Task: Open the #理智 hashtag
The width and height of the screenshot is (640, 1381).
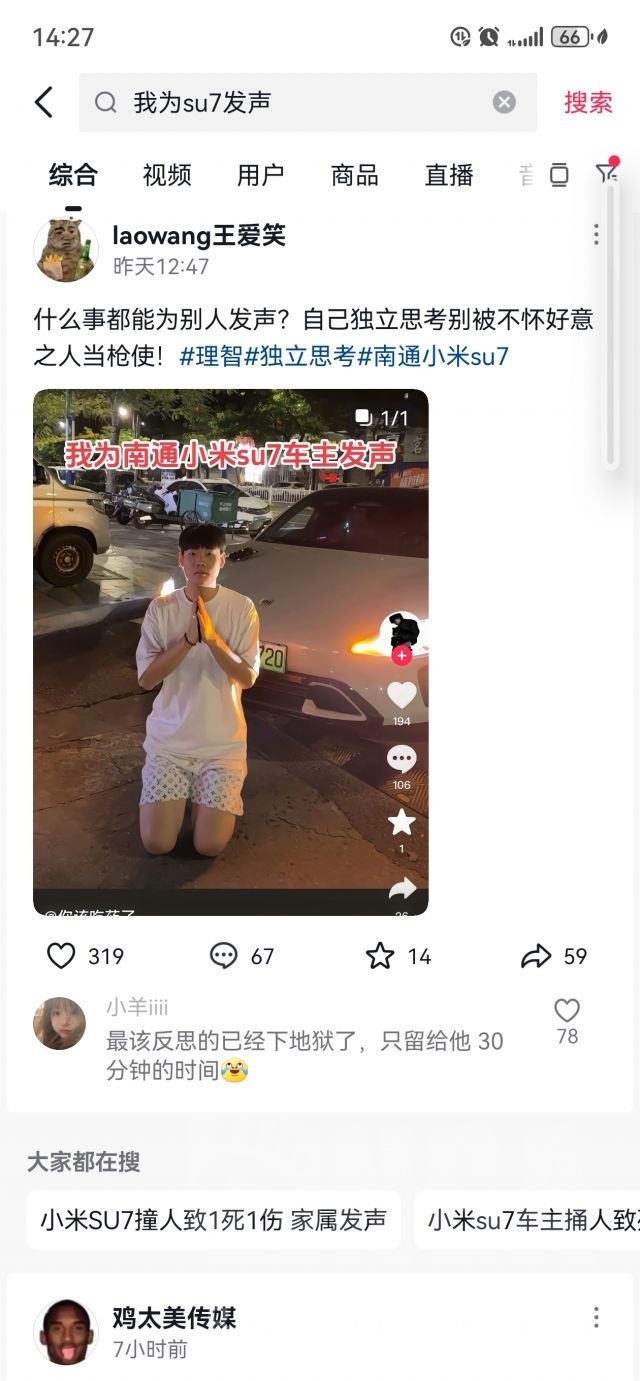Action: (211, 355)
